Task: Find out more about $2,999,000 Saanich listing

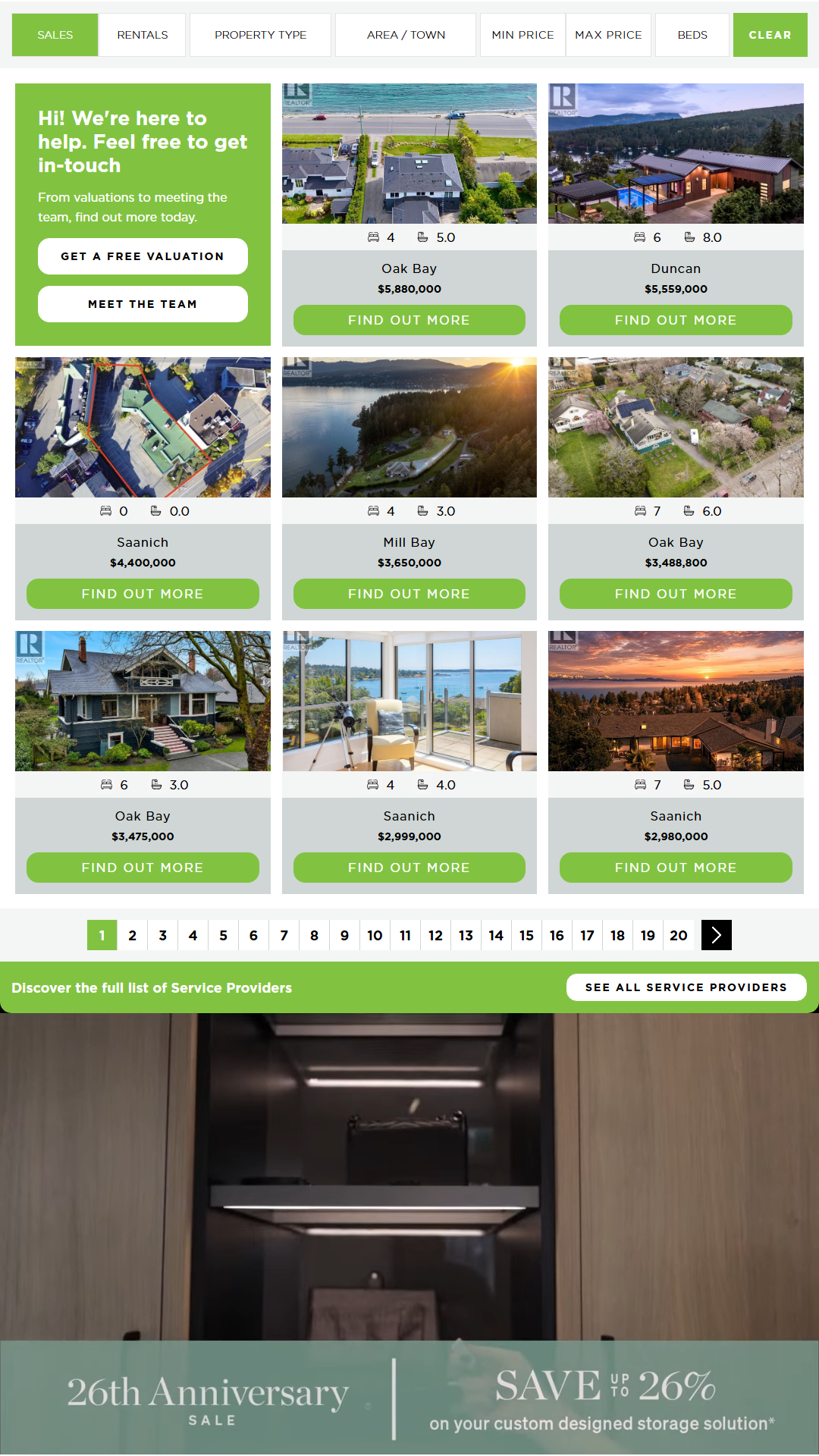Action: click(x=409, y=868)
